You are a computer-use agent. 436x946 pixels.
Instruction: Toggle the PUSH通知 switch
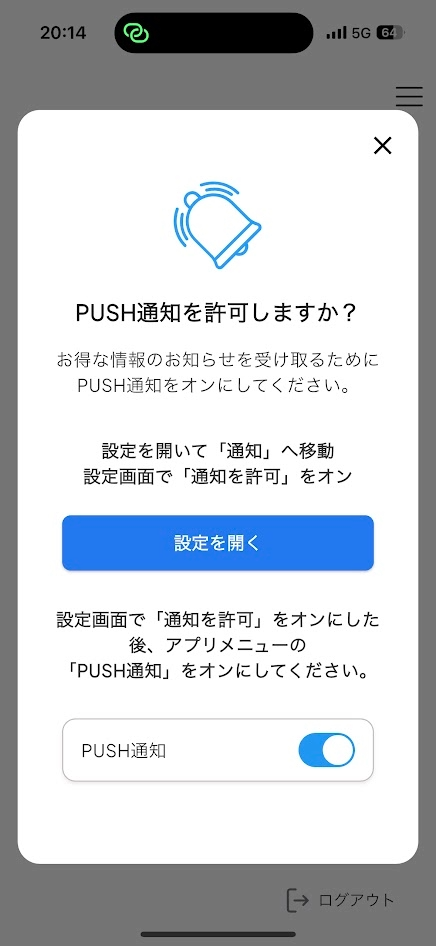click(x=326, y=750)
